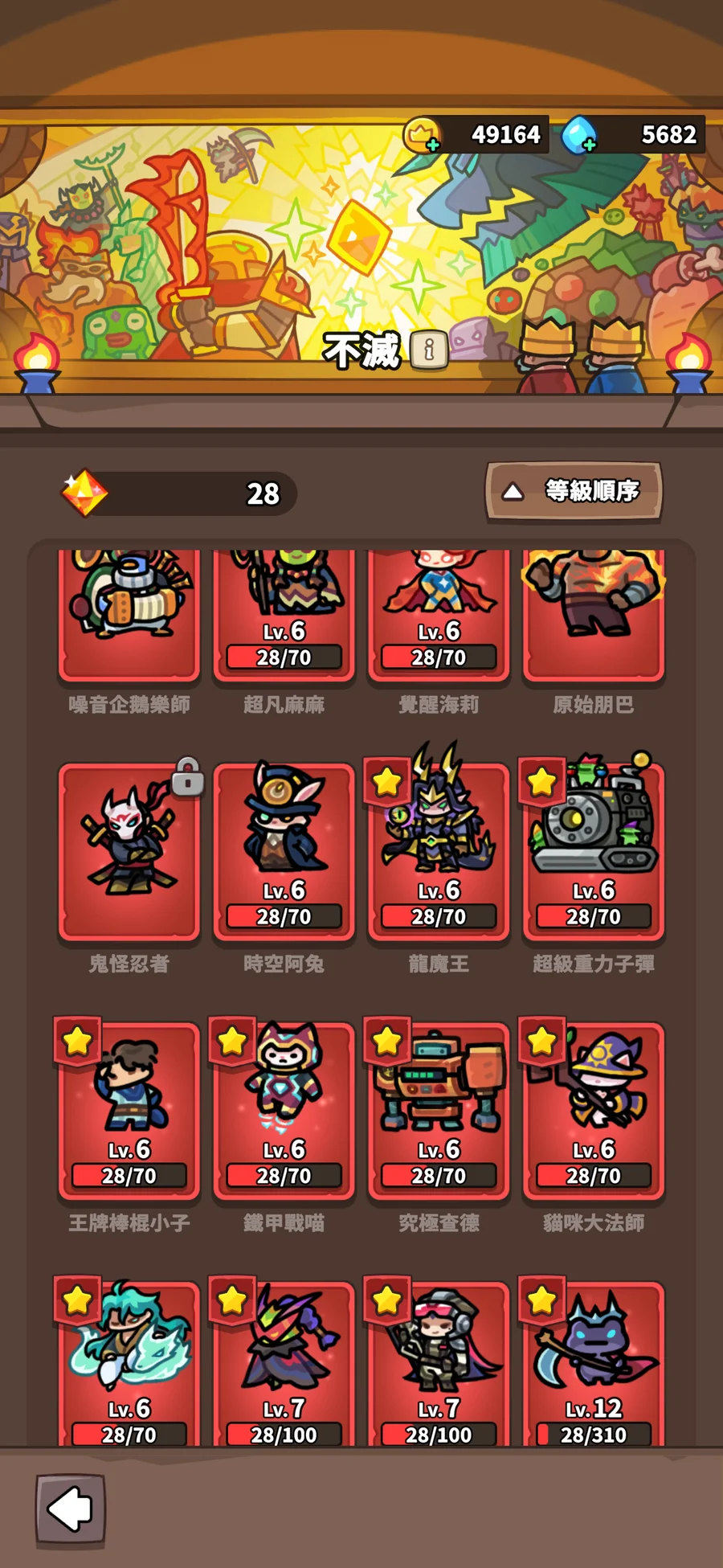Viewport: 723px width, 1568px height.
Task: View the 究極查德 hero card
Action: coord(439,1109)
